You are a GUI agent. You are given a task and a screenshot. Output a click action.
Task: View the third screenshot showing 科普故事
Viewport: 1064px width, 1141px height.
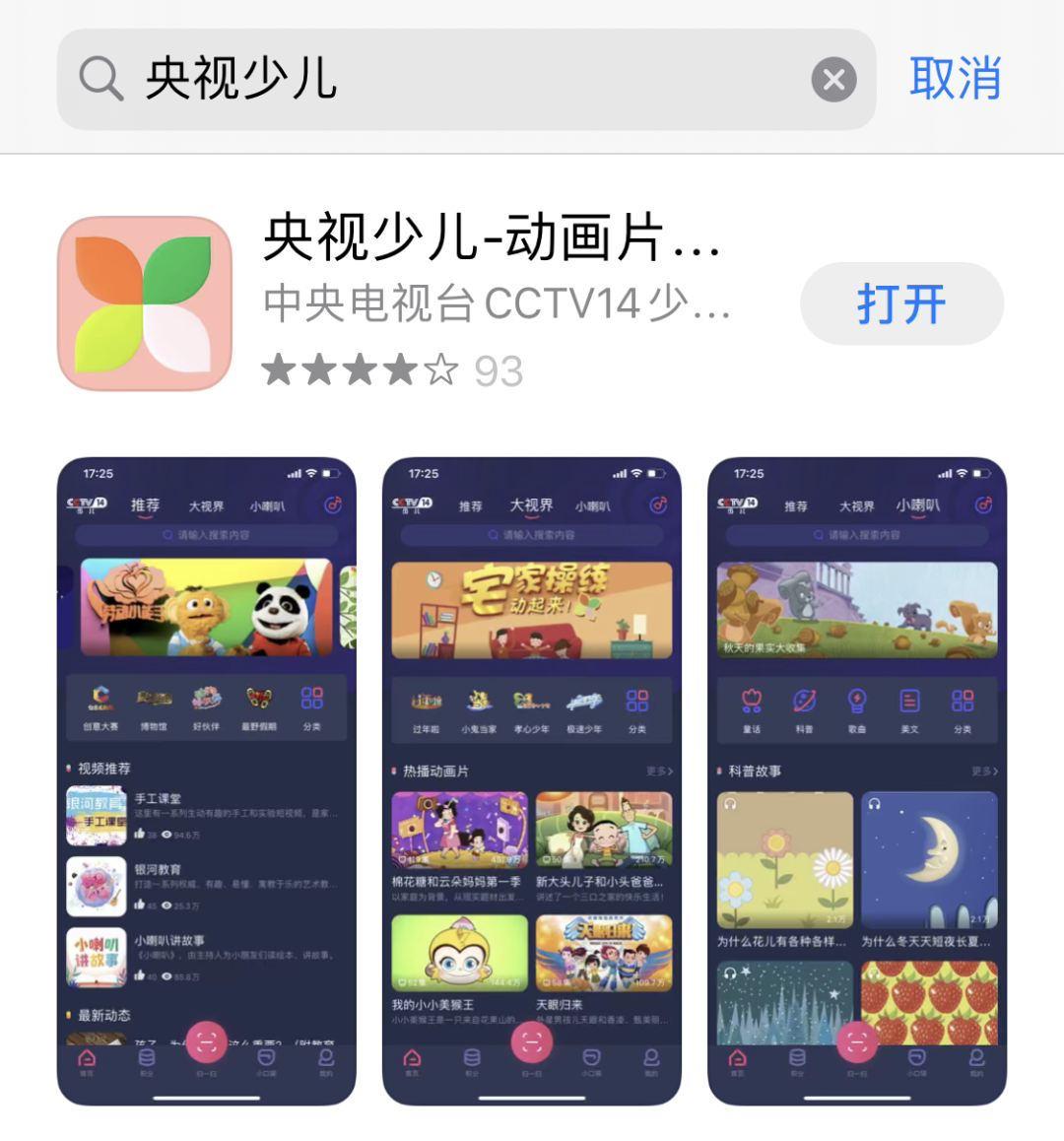tap(856, 780)
